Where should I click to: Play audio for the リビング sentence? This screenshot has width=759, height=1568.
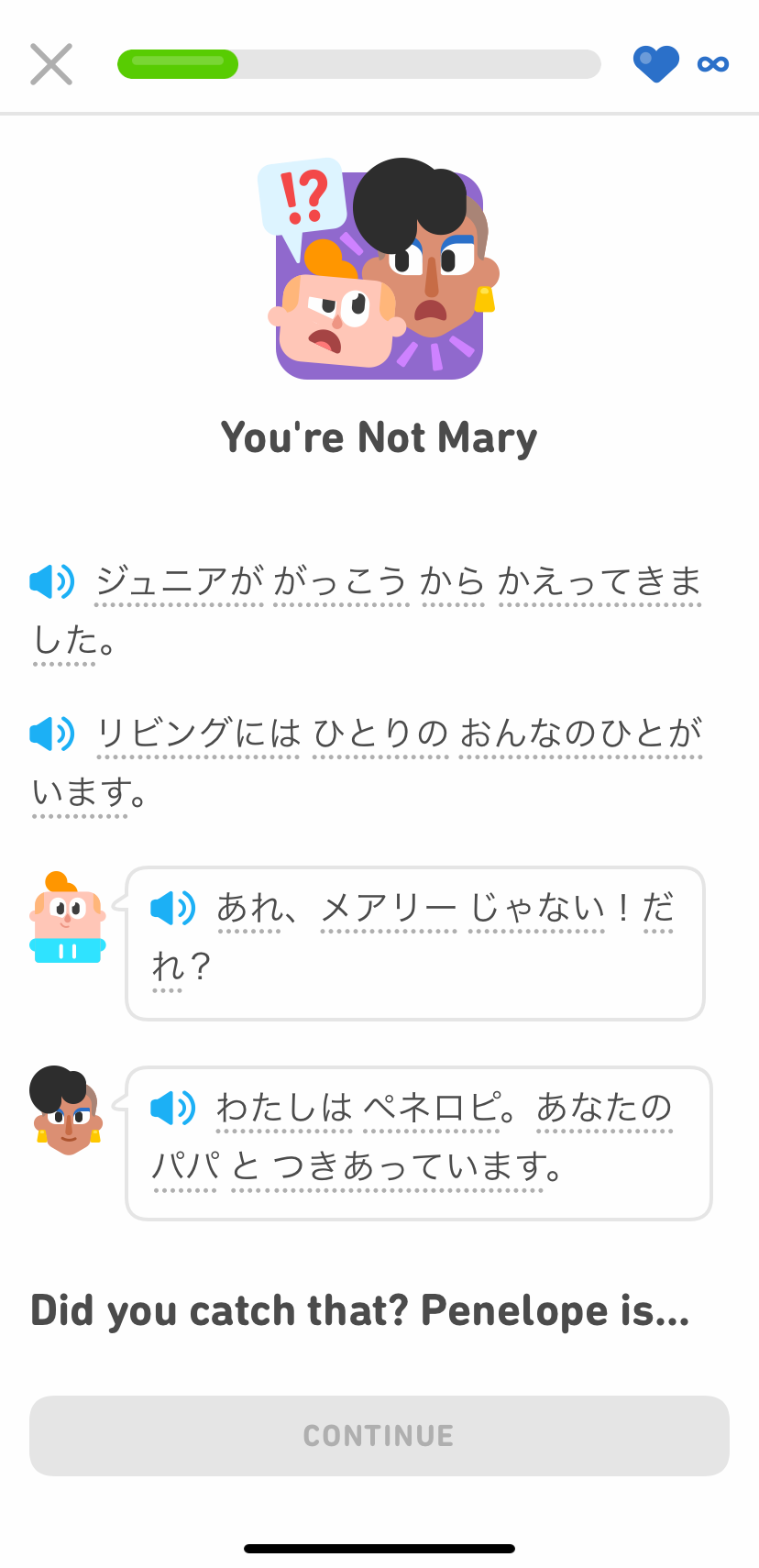[52, 732]
